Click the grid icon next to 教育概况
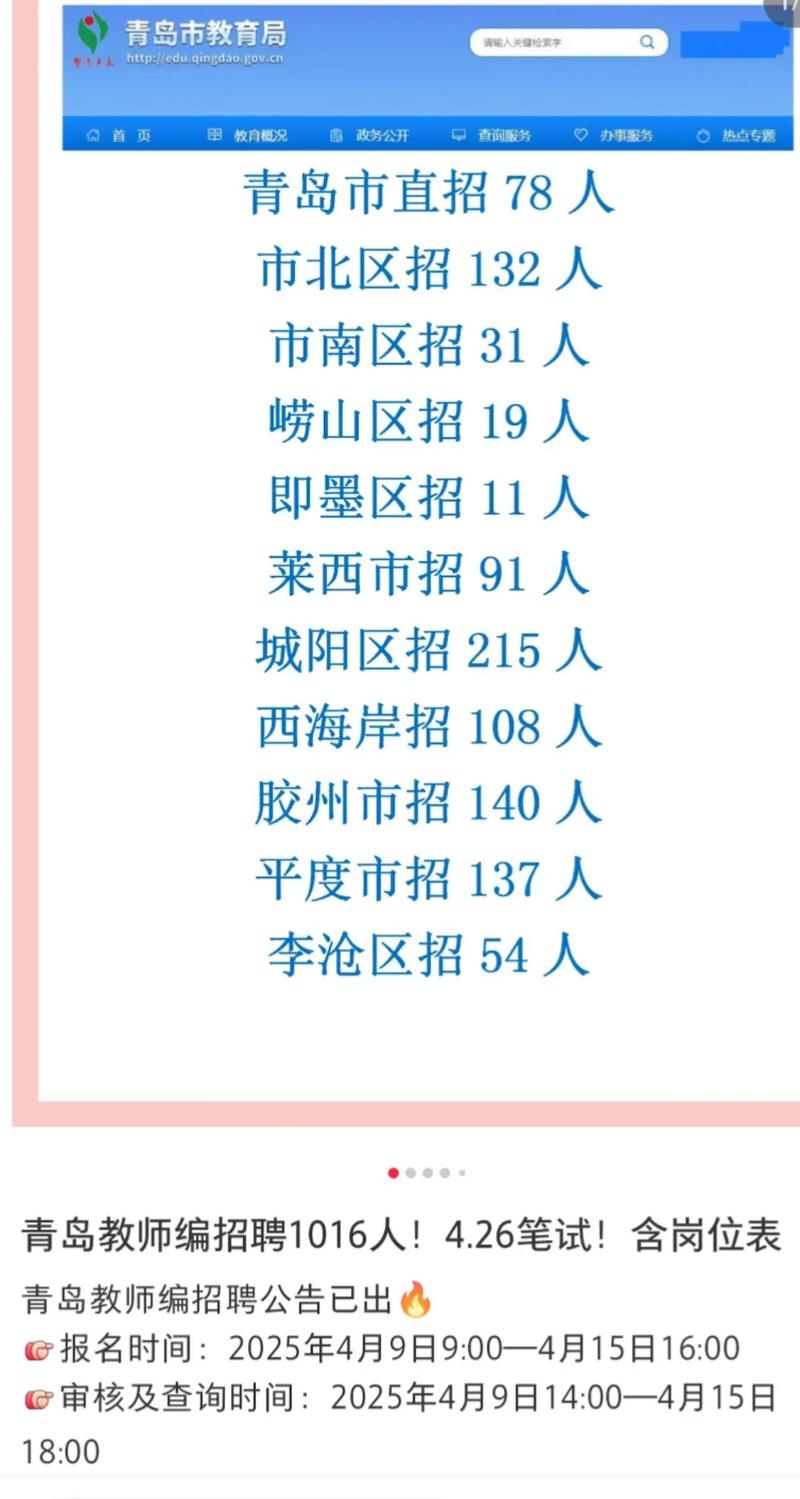This screenshot has height=1499, width=800. pyautogui.click(x=212, y=134)
